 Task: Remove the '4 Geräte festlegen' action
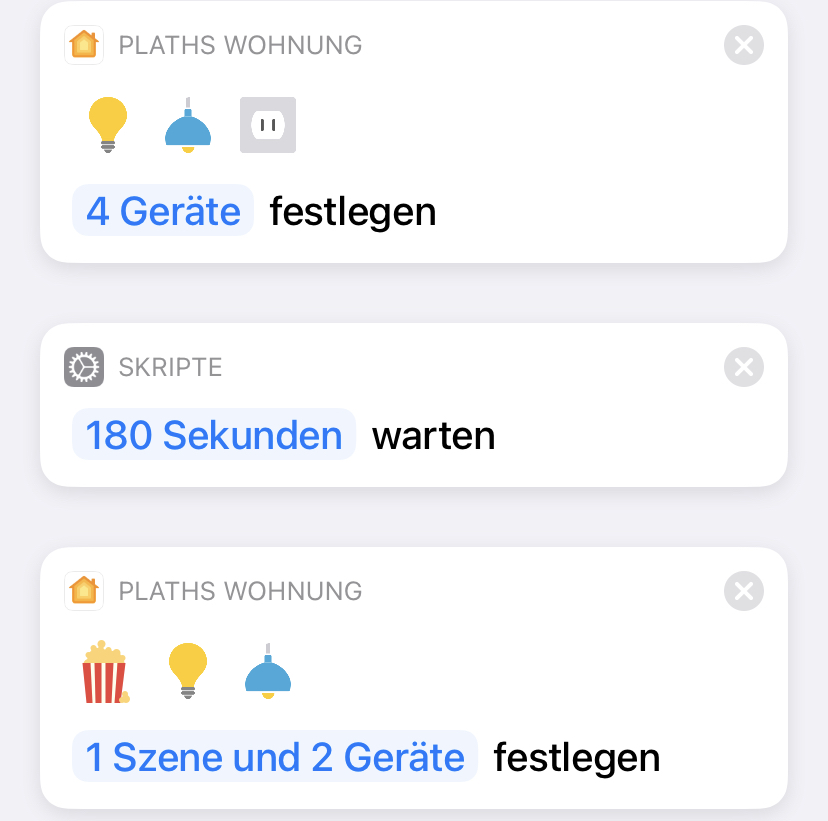pos(743,45)
